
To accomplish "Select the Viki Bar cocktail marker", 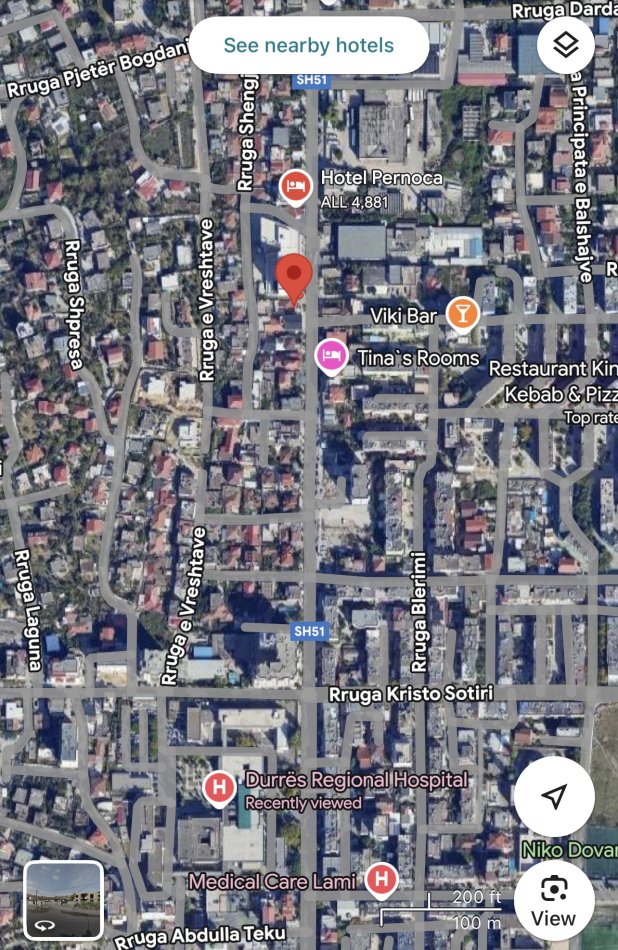I will point(462,314).
